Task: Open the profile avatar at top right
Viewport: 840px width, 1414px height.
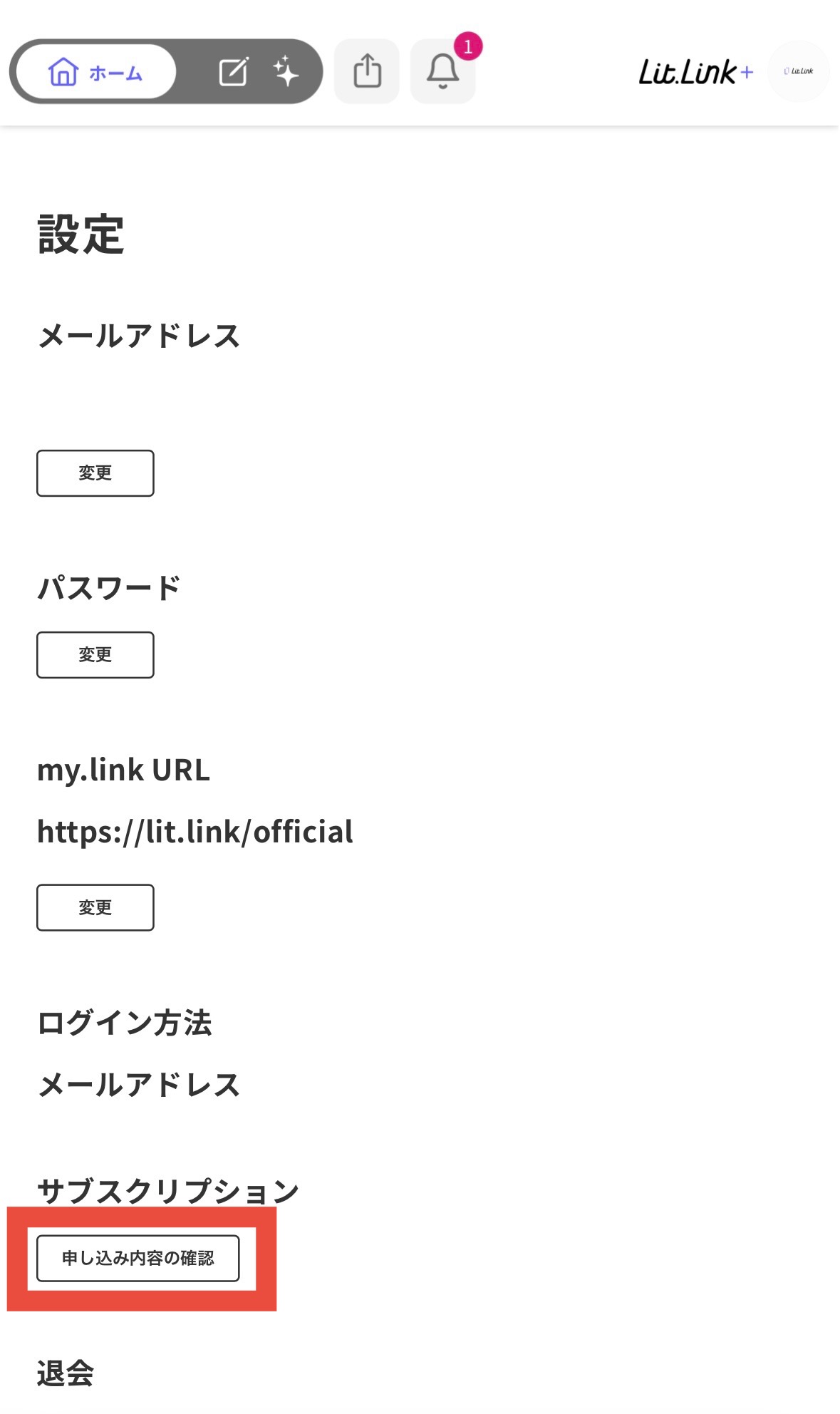Action: coord(799,71)
